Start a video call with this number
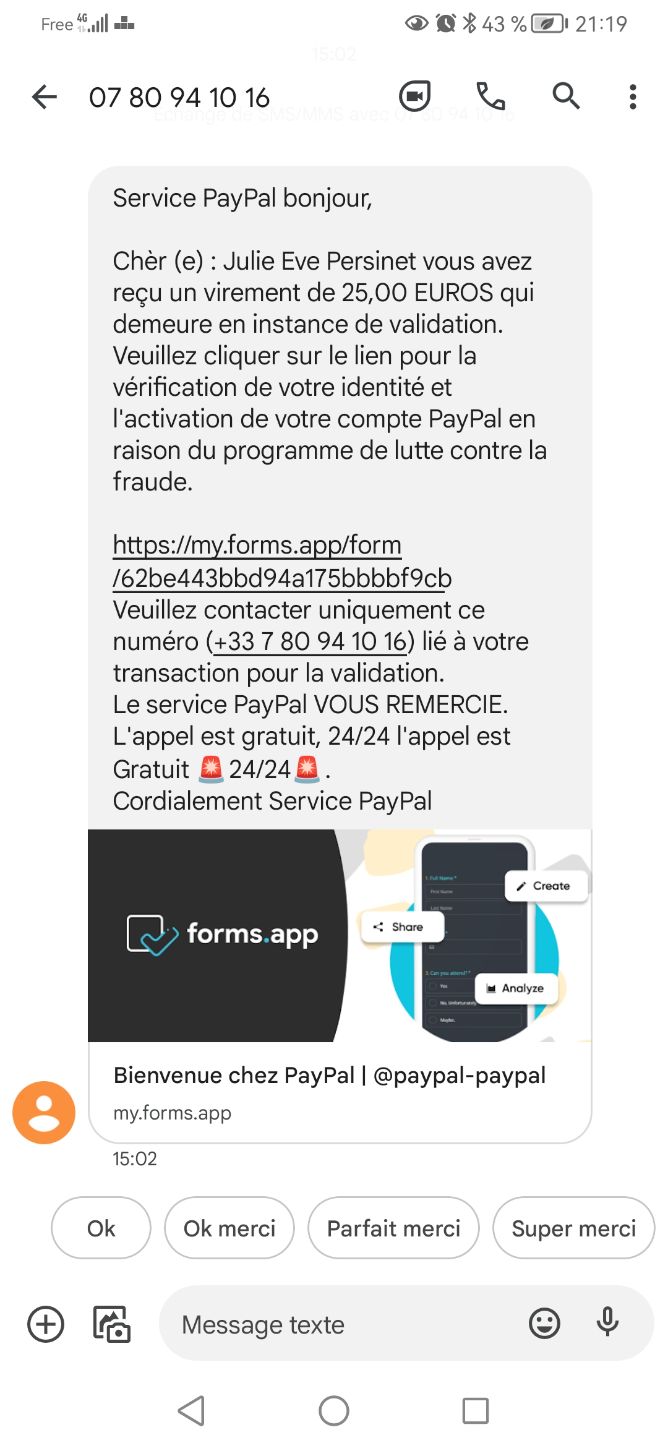The image size is (668, 1447). 414,97
